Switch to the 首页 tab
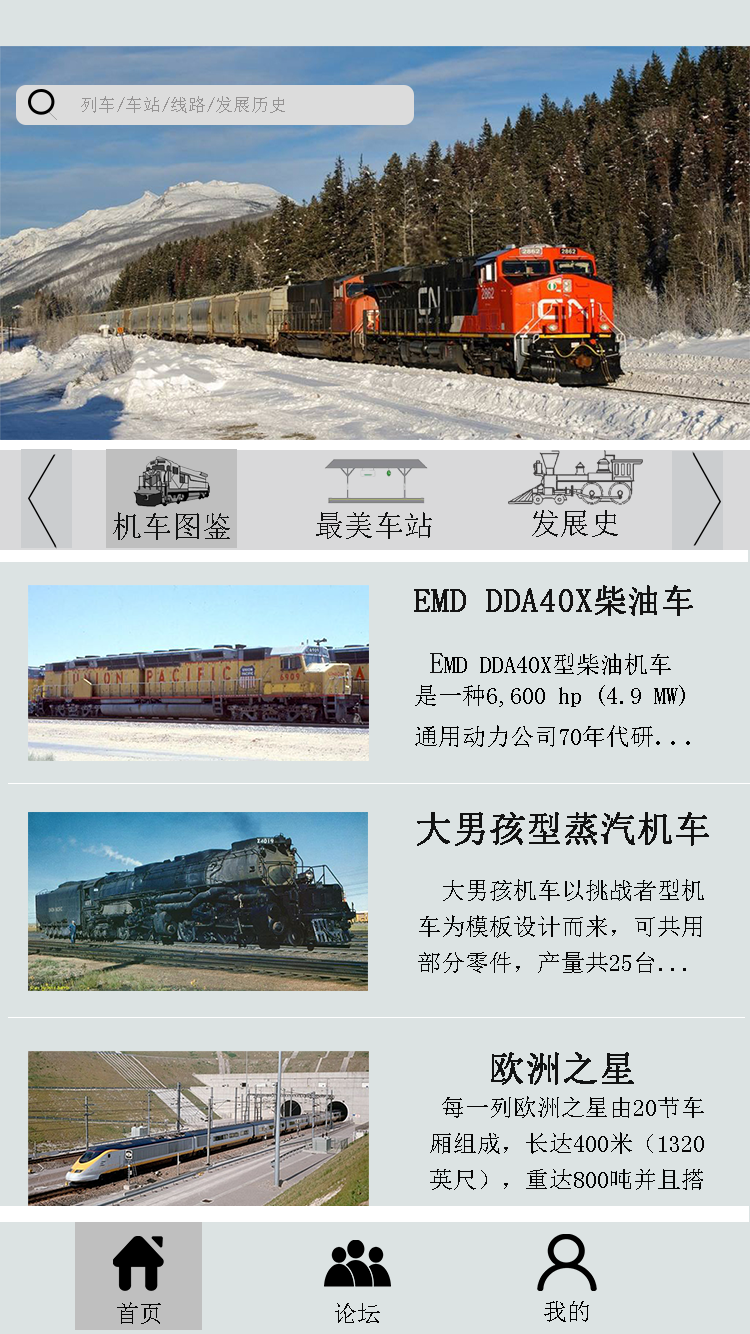This screenshot has height=1334, width=750. [x=138, y=1277]
